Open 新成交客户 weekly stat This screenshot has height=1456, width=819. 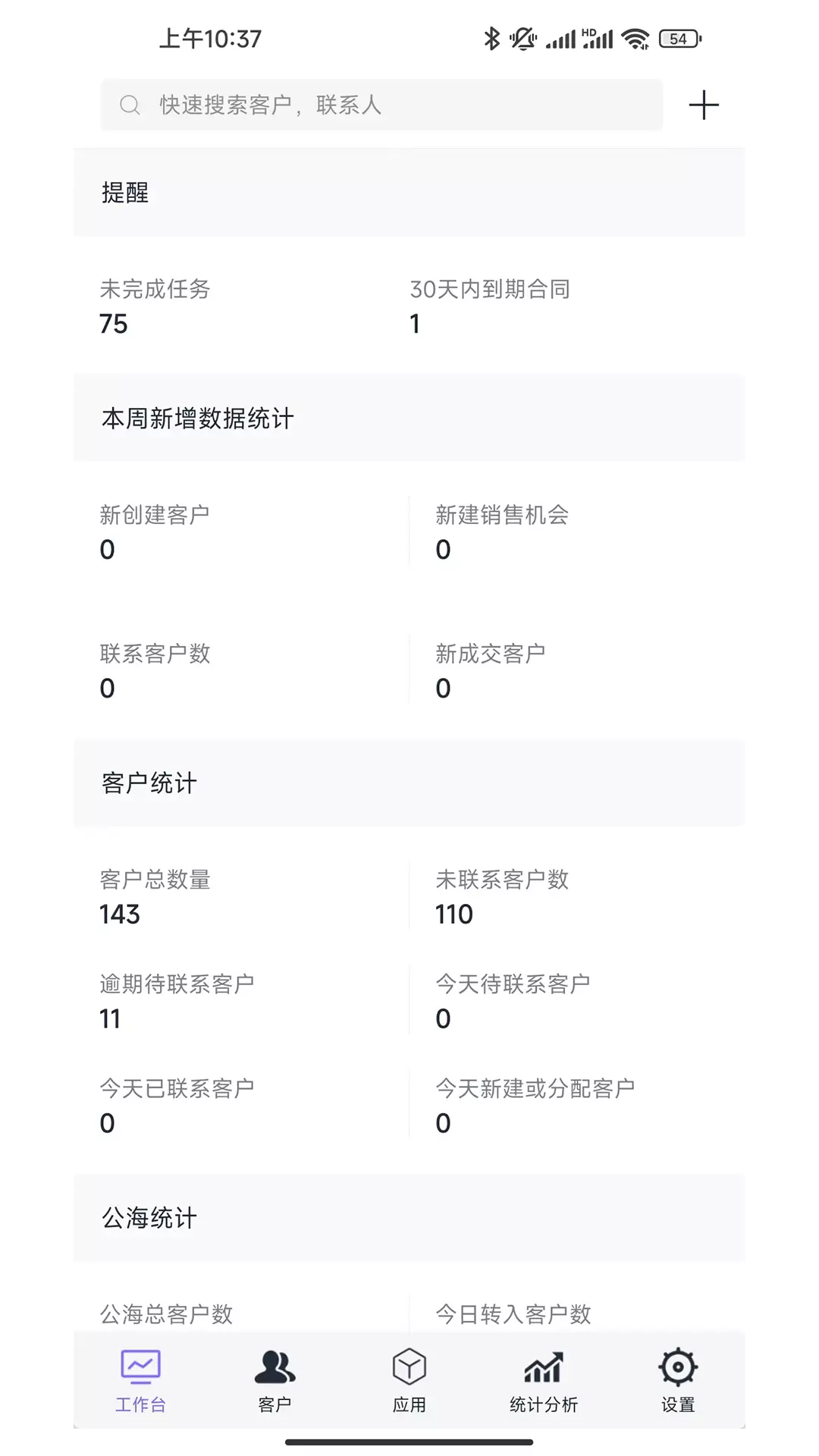click(577, 670)
